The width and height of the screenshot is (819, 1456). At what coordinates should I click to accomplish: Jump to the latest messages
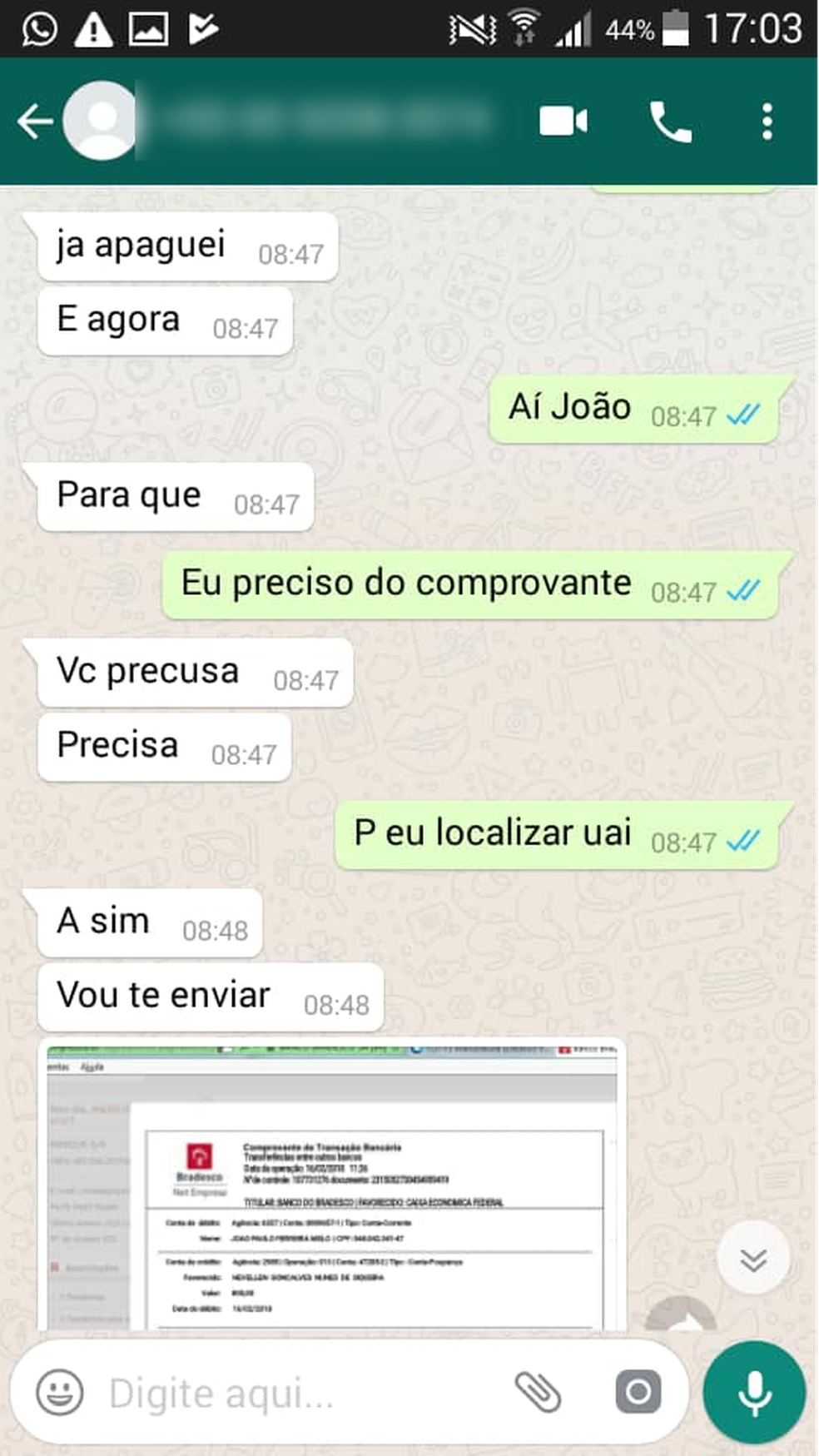[x=753, y=1260]
